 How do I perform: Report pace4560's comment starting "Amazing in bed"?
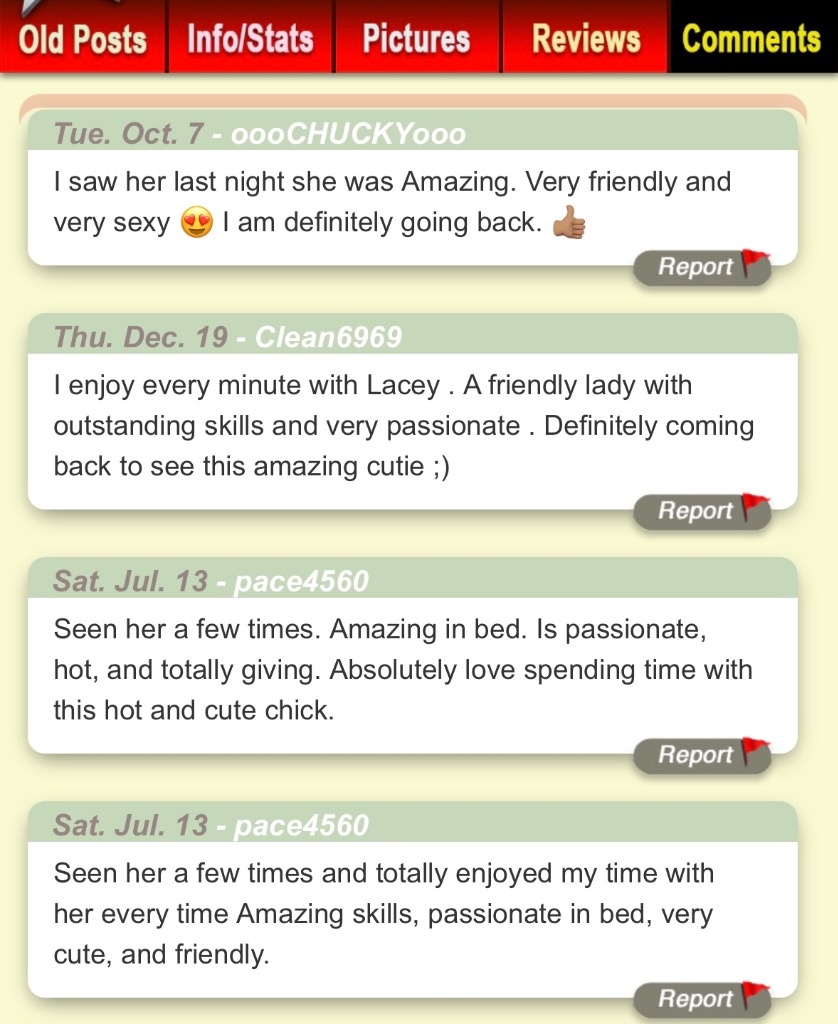702,755
